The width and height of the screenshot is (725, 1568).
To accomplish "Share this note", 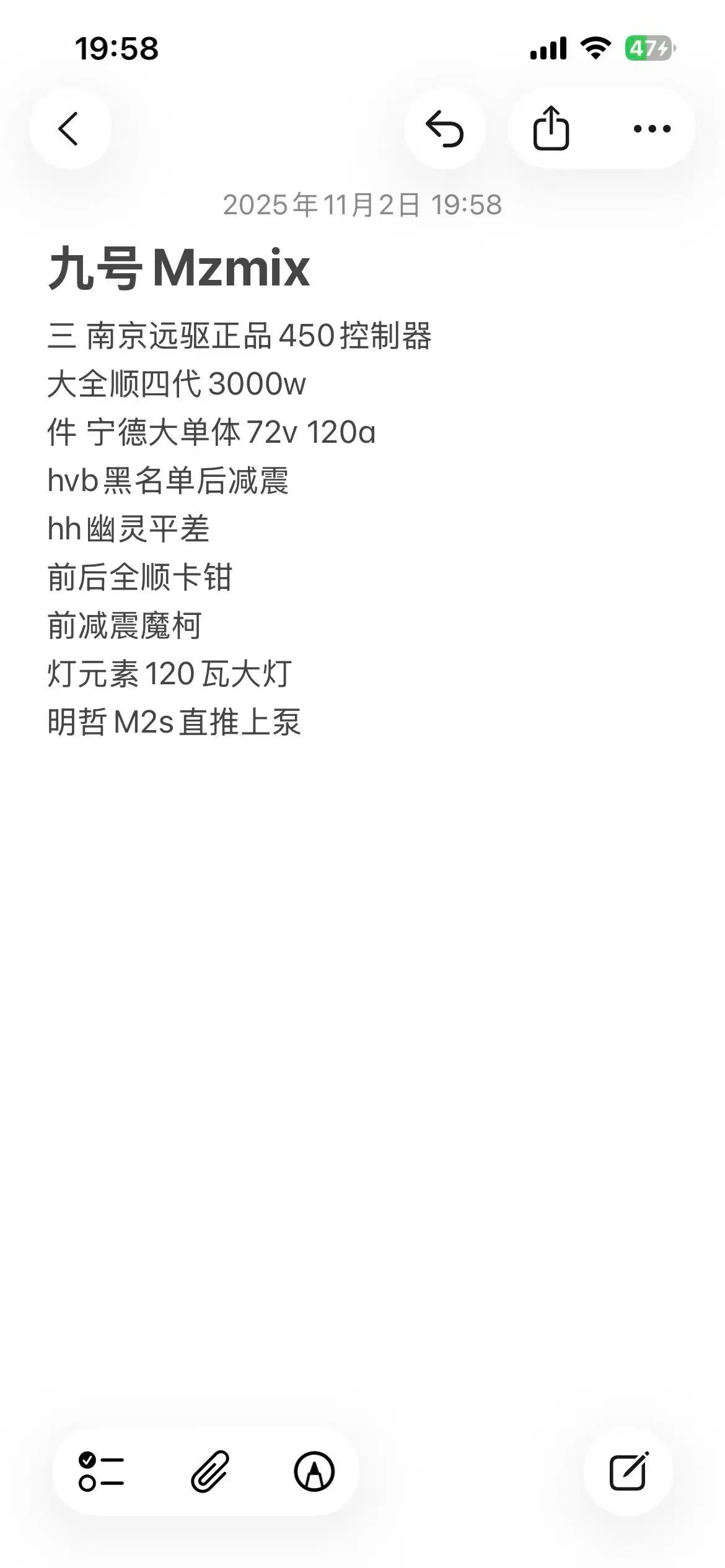I will pos(551,129).
